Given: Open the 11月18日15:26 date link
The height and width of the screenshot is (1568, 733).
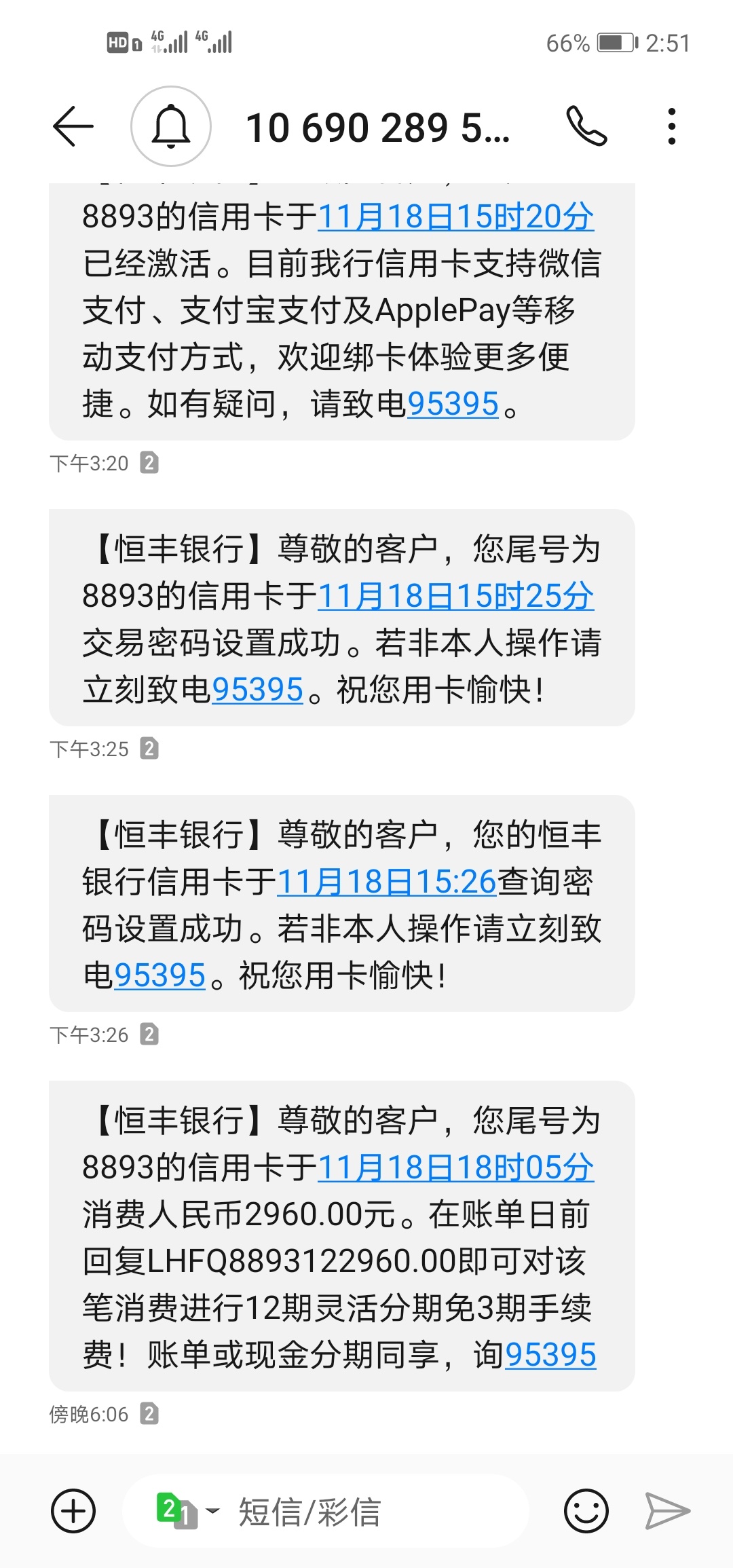Looking at the screenshot, I should pyautogui.click(x=387, y=882).
